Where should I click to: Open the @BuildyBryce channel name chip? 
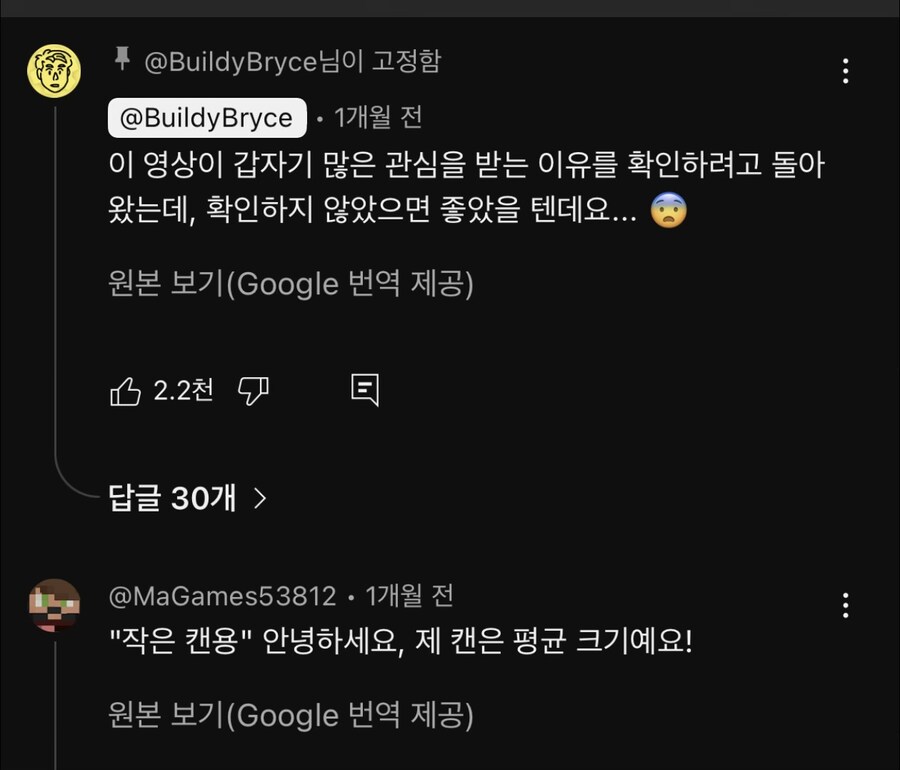(207, 118)
